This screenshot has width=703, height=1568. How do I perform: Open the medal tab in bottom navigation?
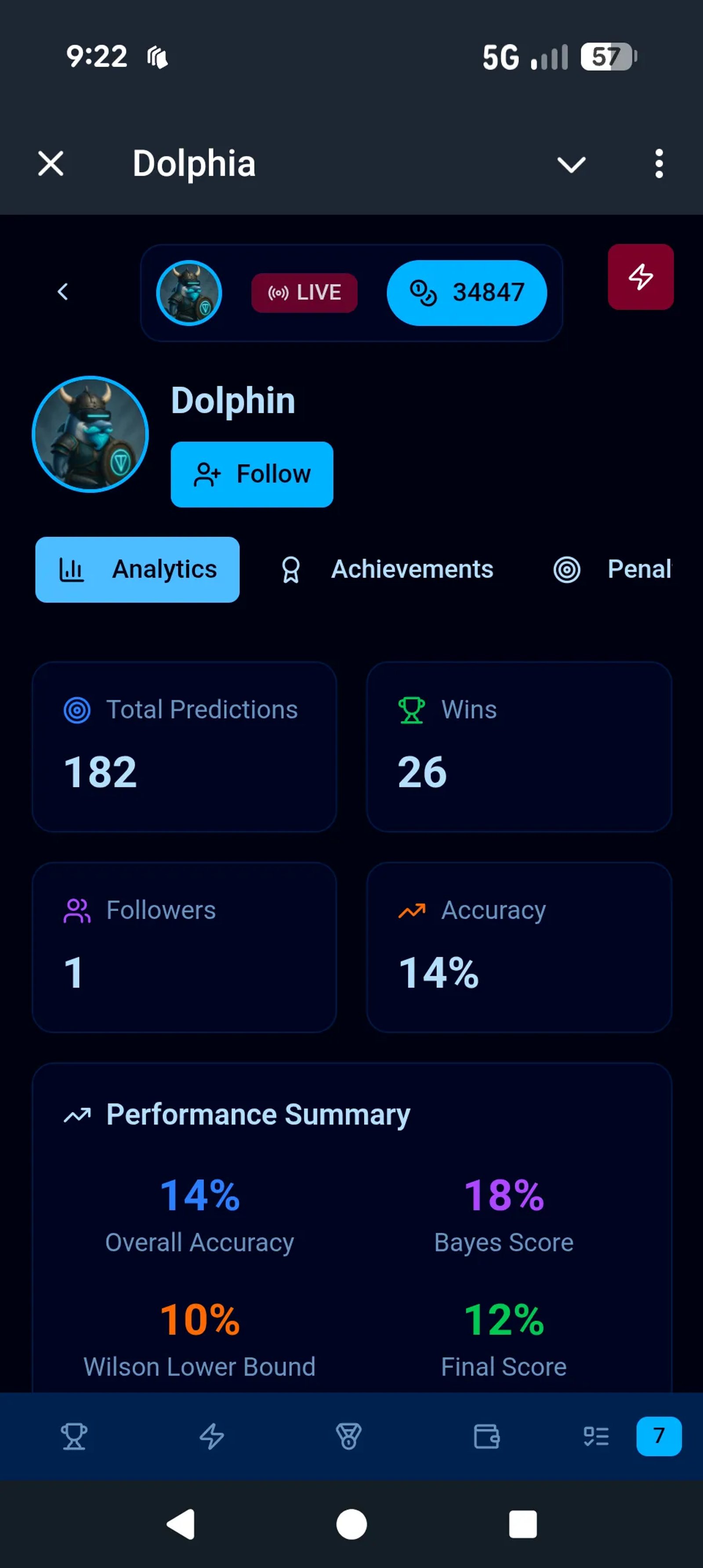tap(349, 1437)
